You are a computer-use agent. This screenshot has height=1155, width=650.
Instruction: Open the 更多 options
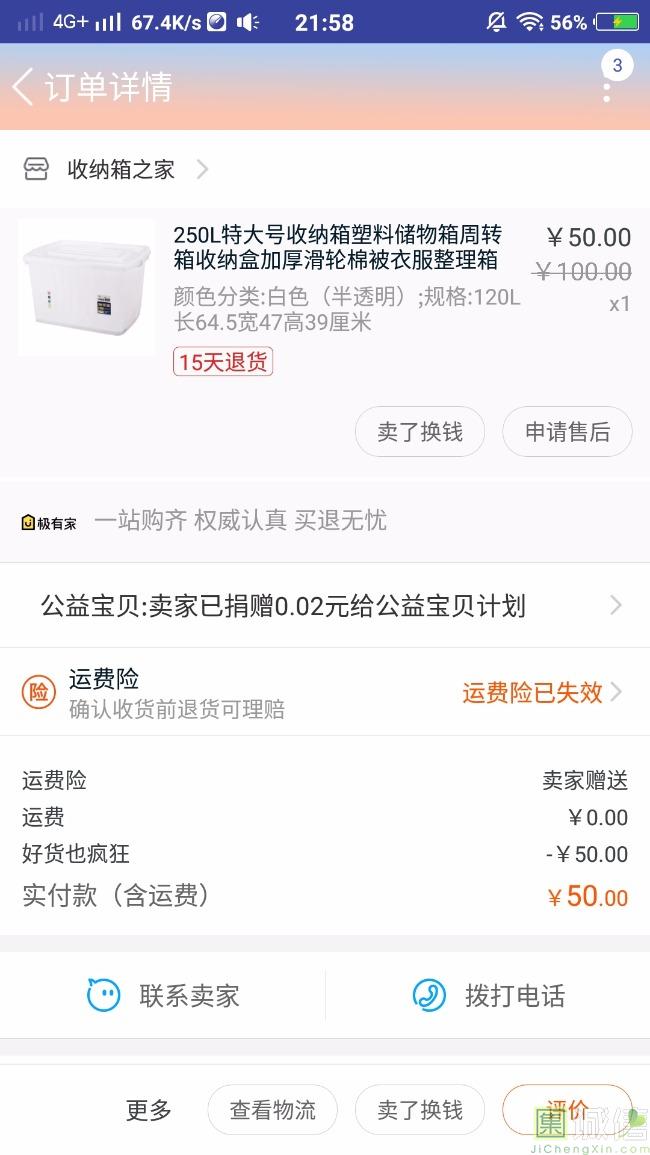pos(149,1110)
